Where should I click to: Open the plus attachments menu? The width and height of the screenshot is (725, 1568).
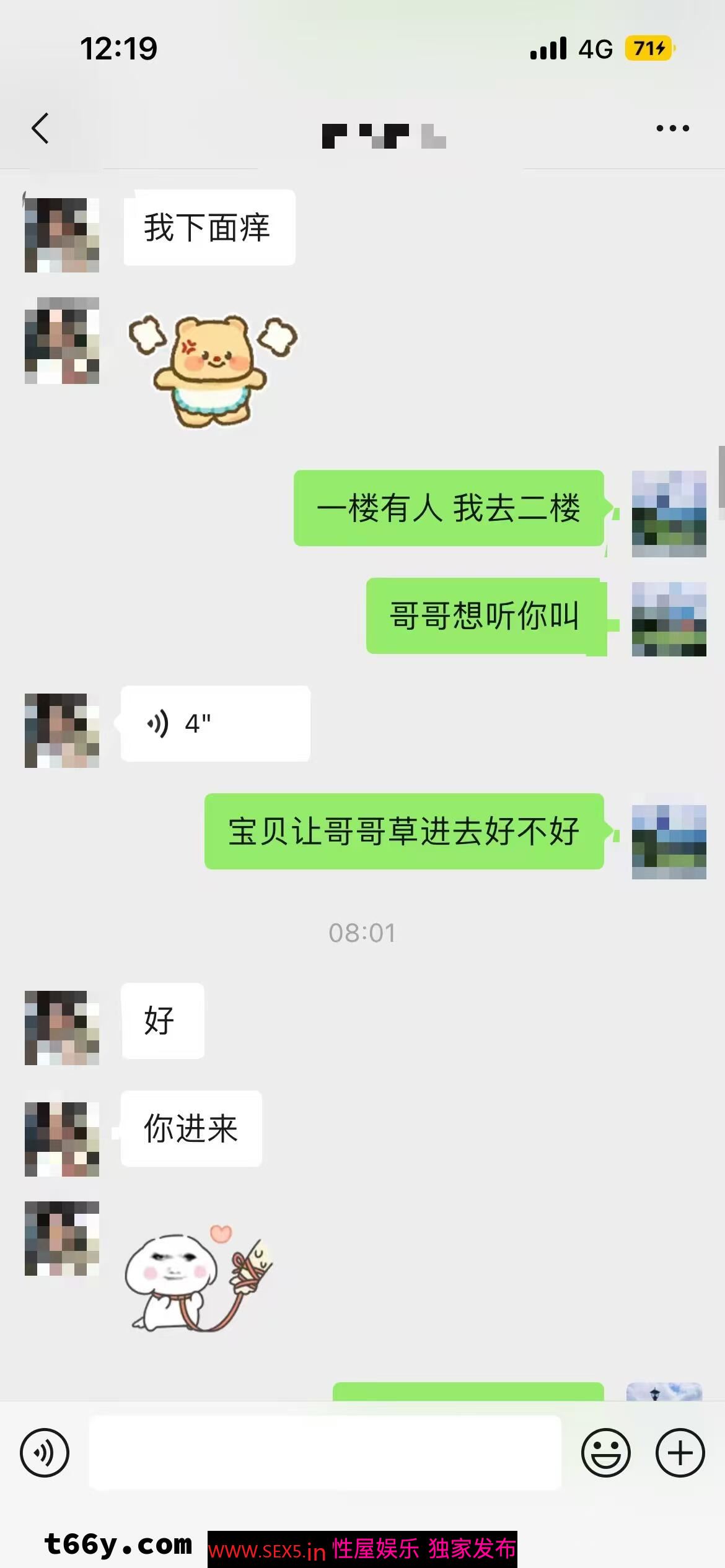[680, 1453]
